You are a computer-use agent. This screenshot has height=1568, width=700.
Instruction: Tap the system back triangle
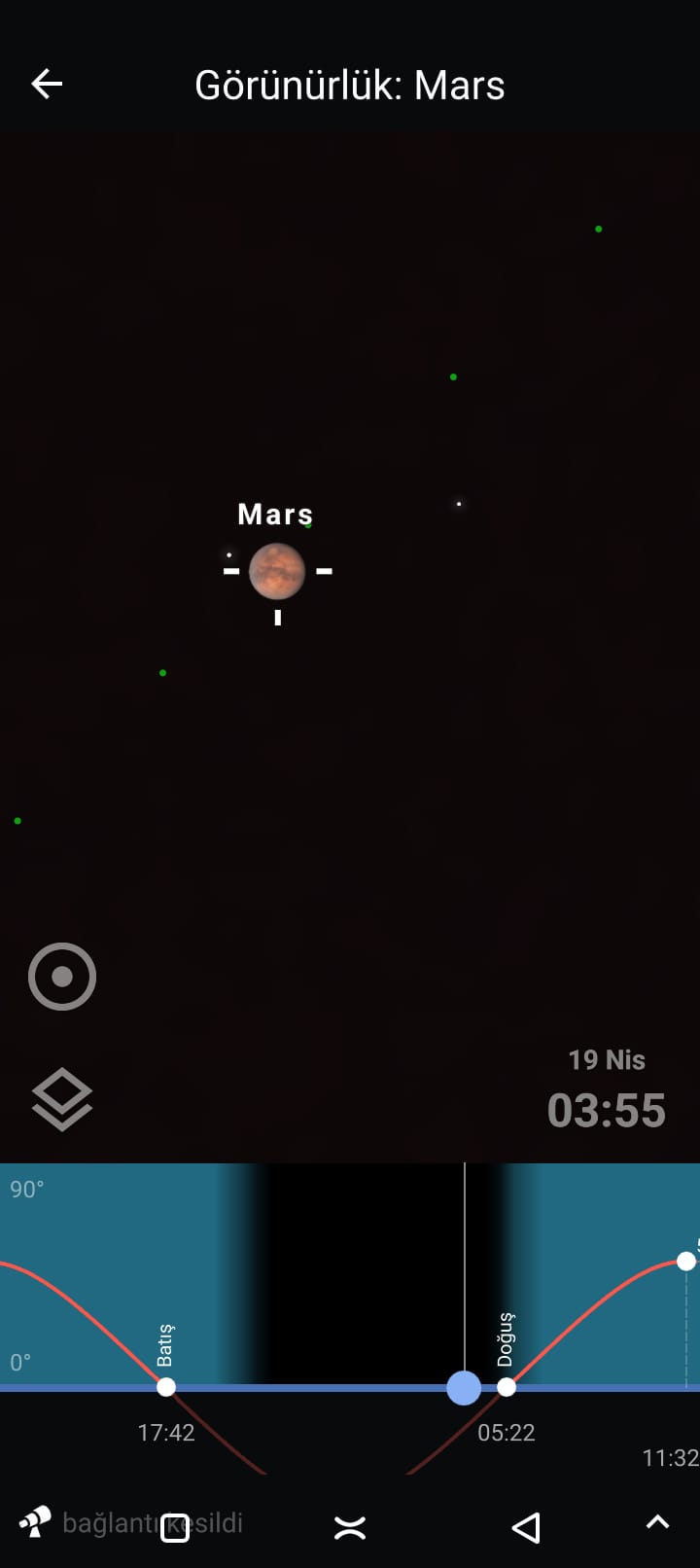tap(525, 1527)
